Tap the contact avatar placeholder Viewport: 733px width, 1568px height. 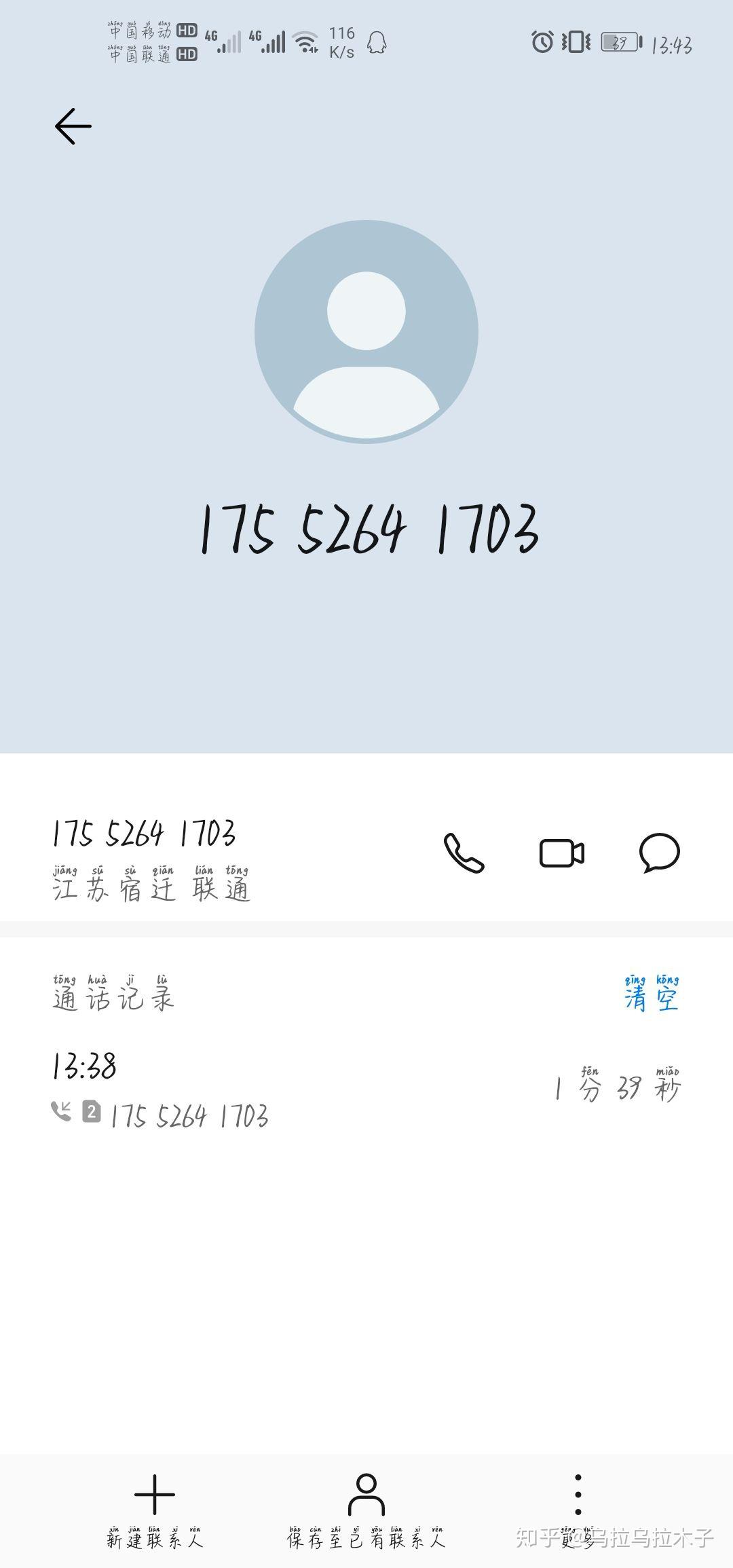click(366, 332)
